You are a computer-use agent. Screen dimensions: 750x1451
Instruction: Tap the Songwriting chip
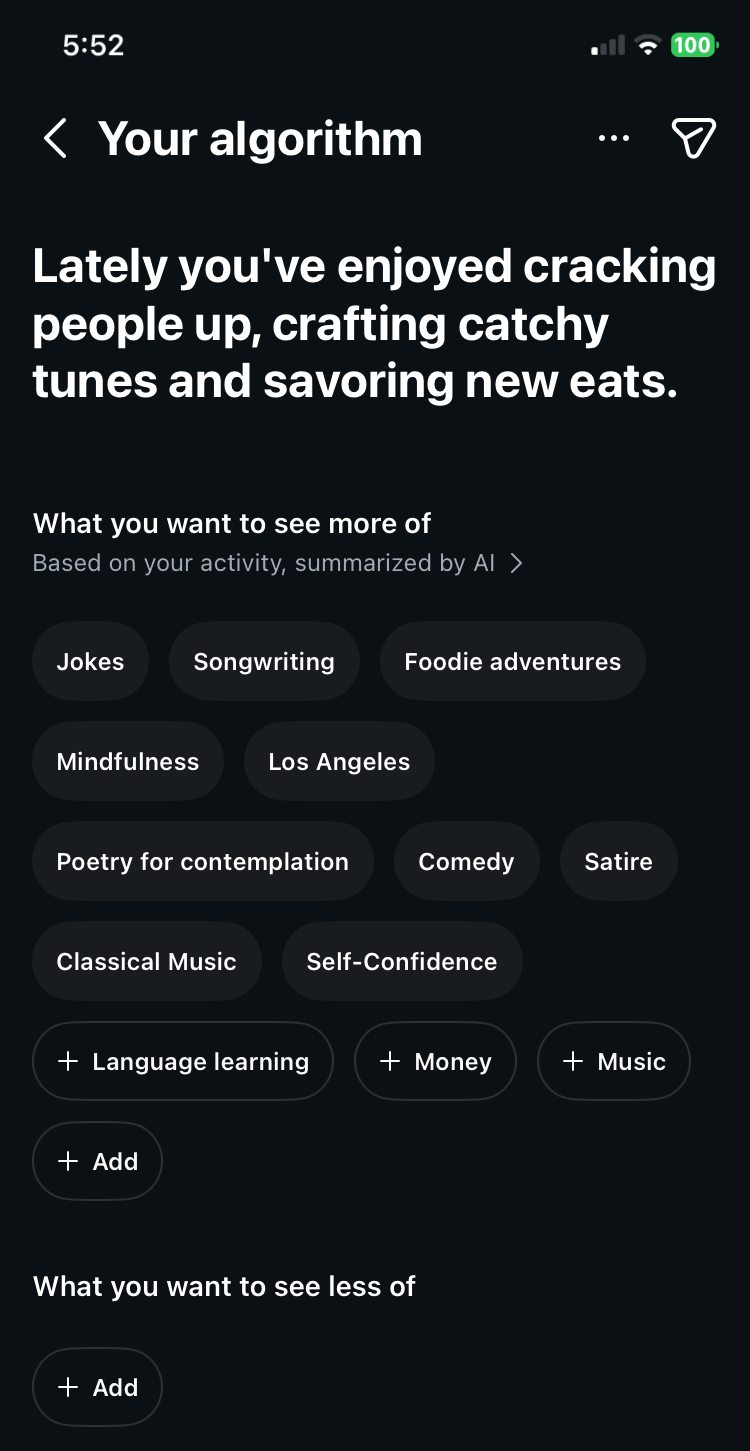click(264, 661)
